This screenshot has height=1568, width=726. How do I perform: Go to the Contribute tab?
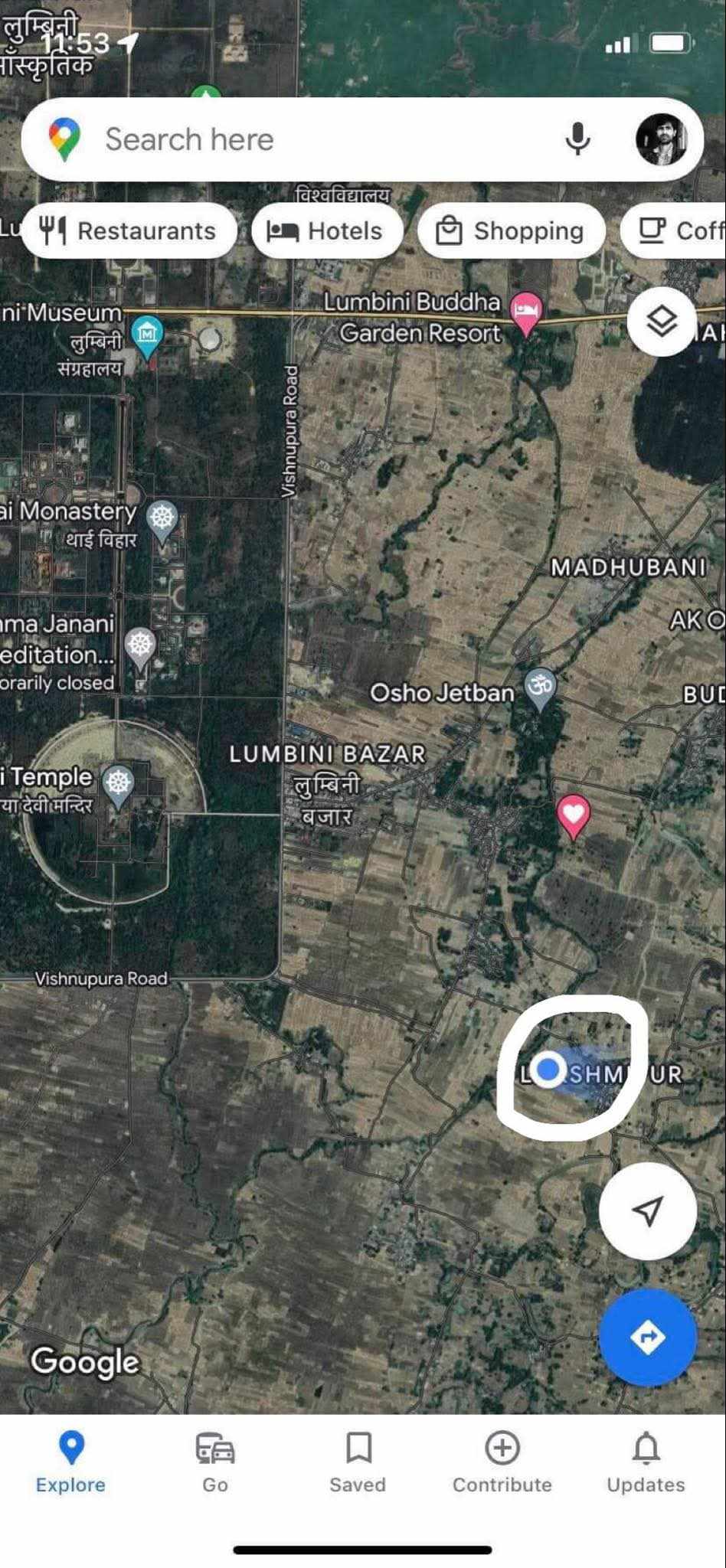[502, 1462]
